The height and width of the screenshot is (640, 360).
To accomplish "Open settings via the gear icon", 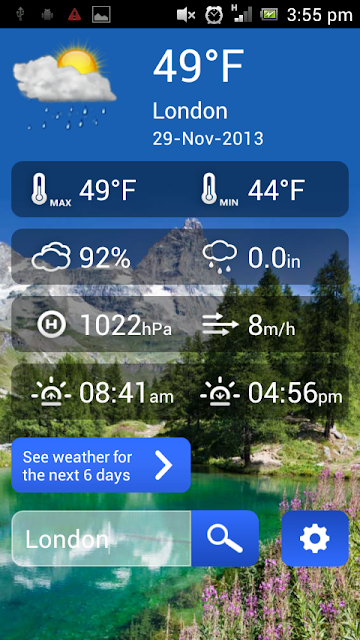I will [x=315, y=539].
